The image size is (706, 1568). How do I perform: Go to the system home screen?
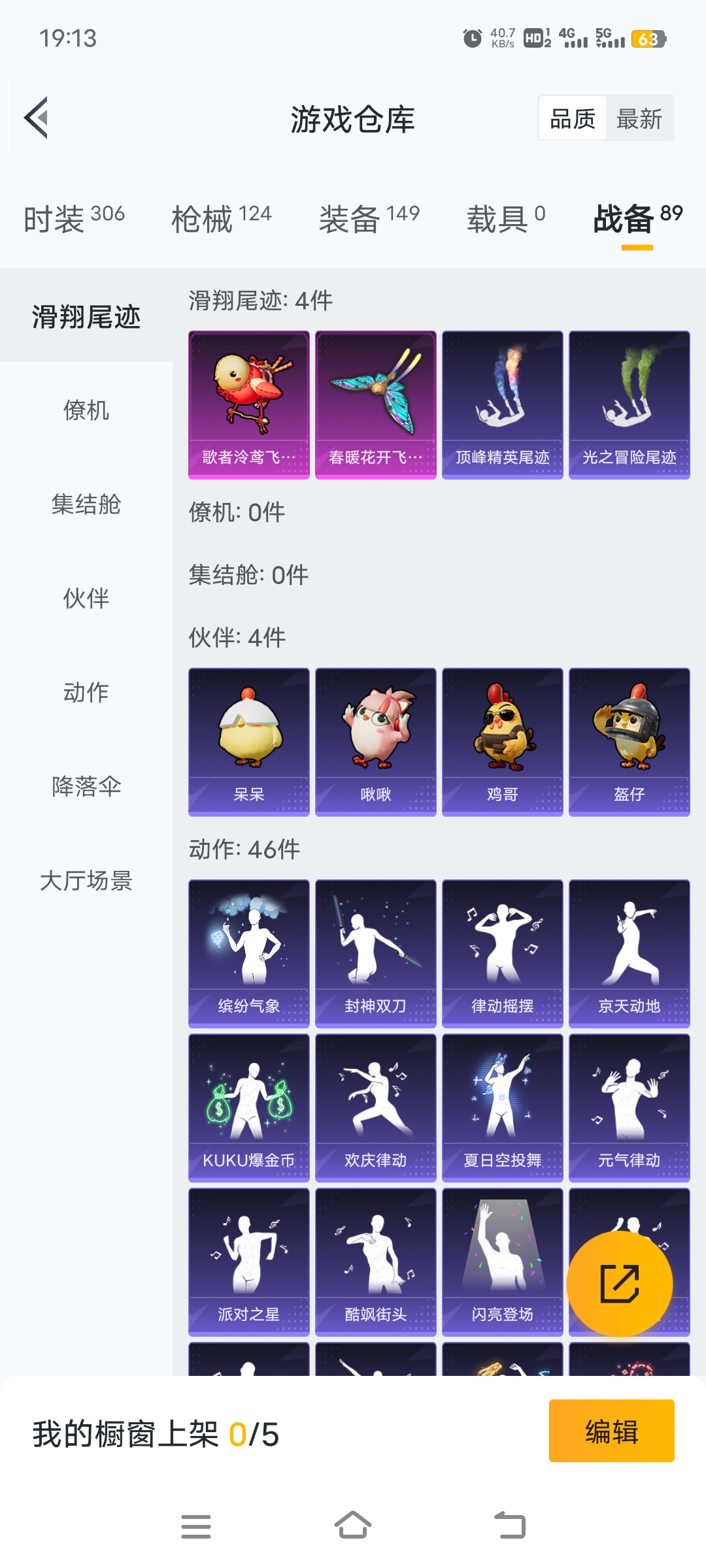click(353, 1526)
